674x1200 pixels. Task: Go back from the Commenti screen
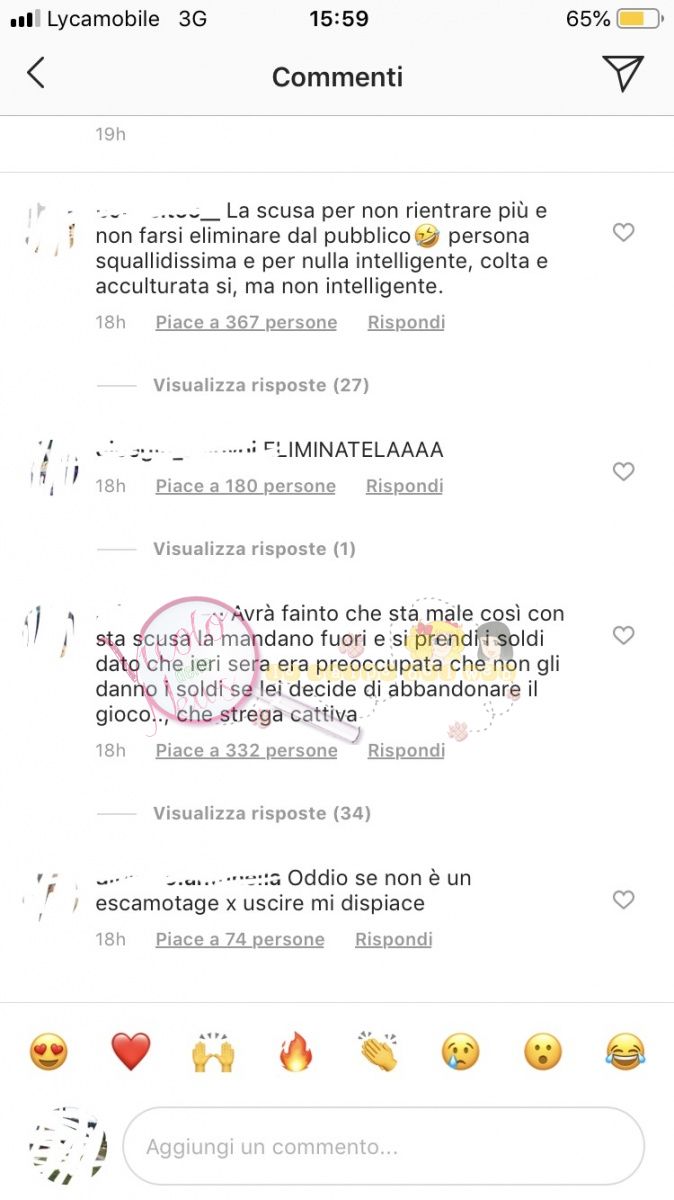point(36,73)
